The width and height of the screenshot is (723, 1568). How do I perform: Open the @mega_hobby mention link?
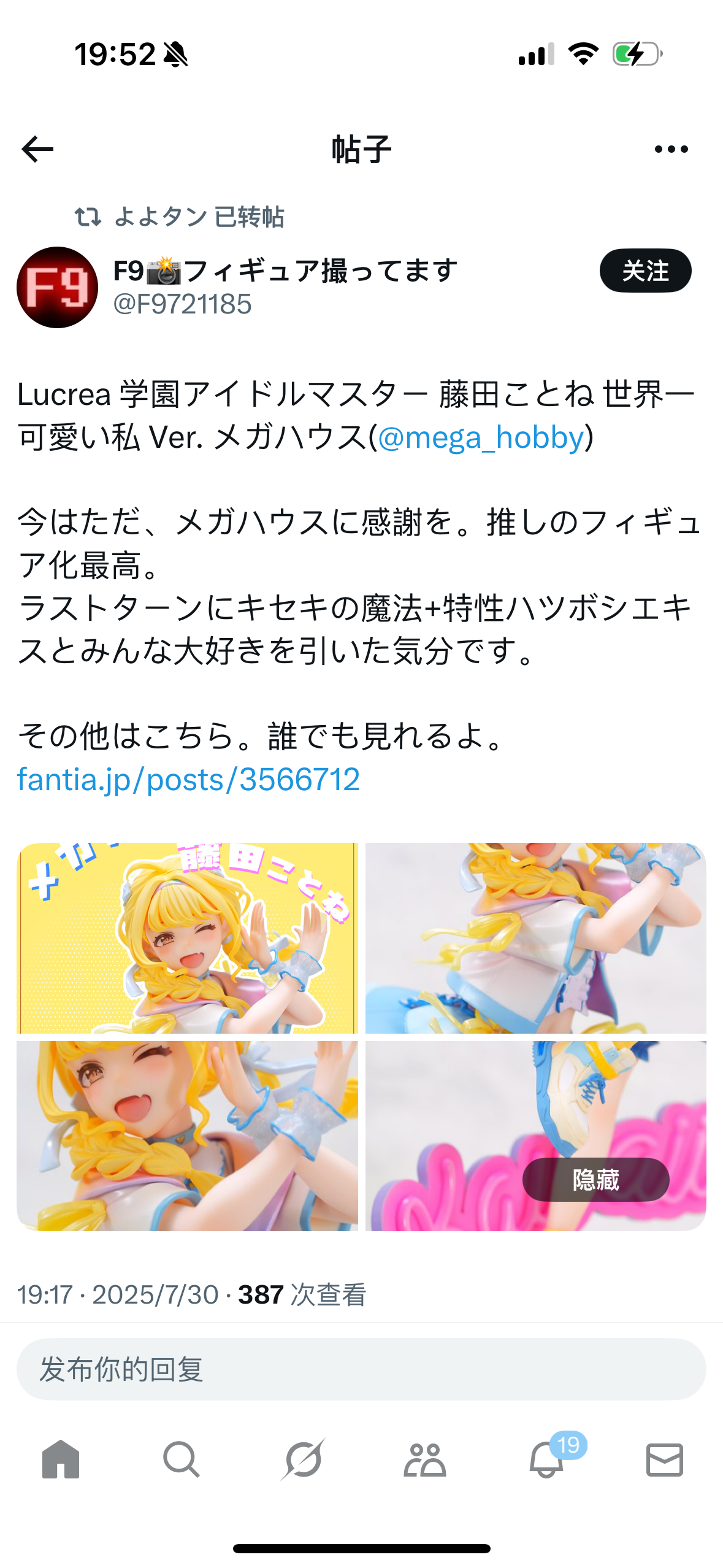click(480, 437)
